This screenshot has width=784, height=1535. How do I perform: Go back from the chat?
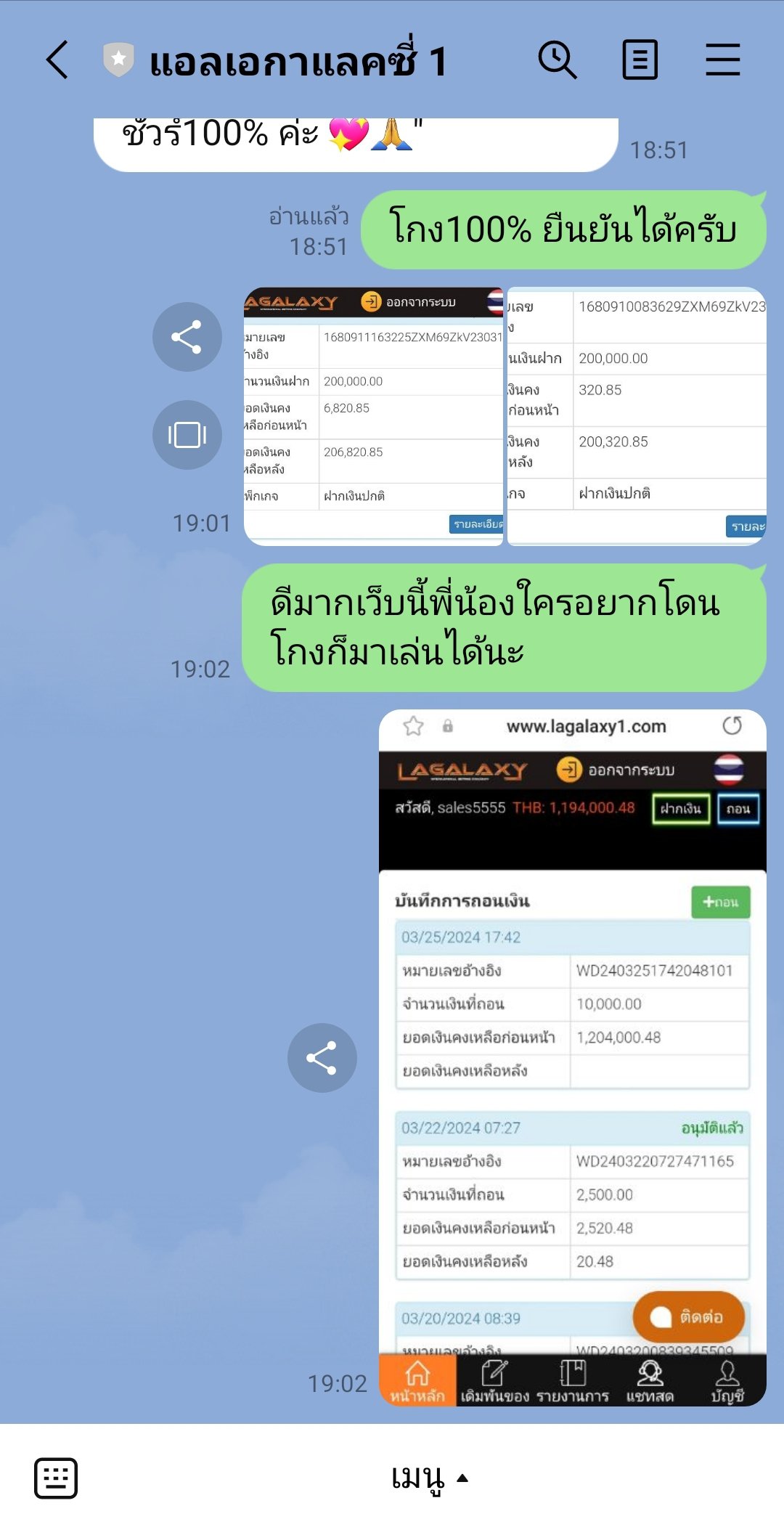(57, 60)
